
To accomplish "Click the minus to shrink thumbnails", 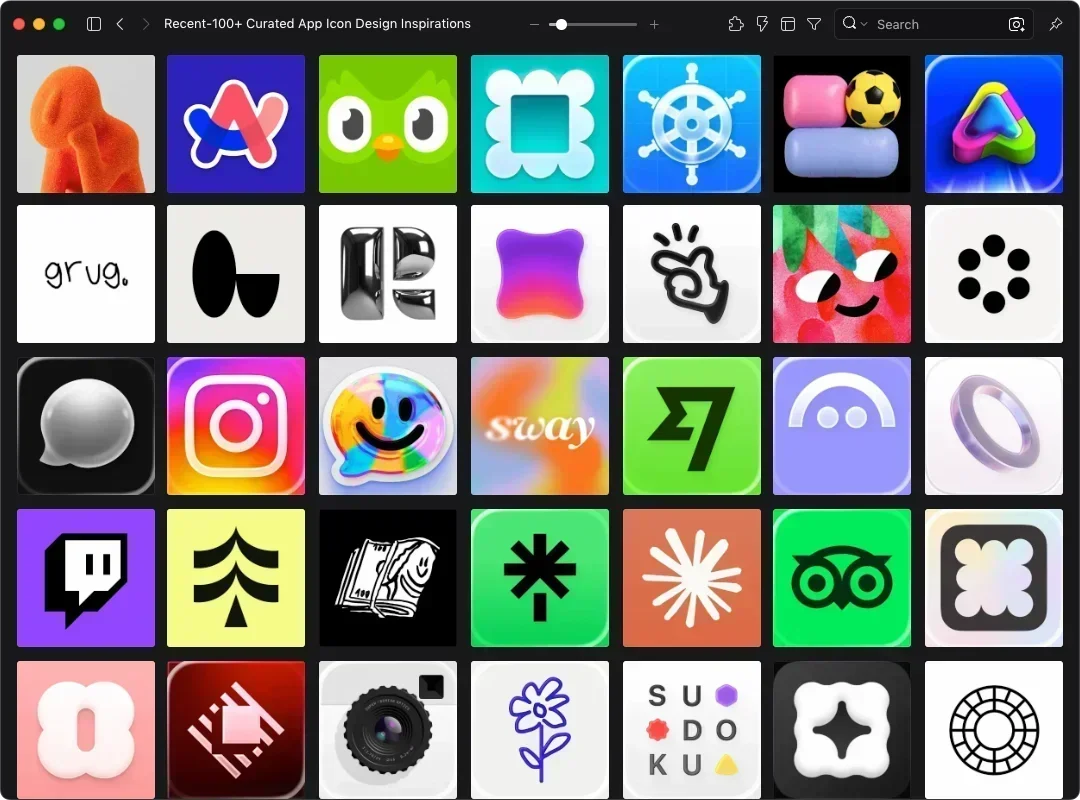I will (x=534, y=24).
